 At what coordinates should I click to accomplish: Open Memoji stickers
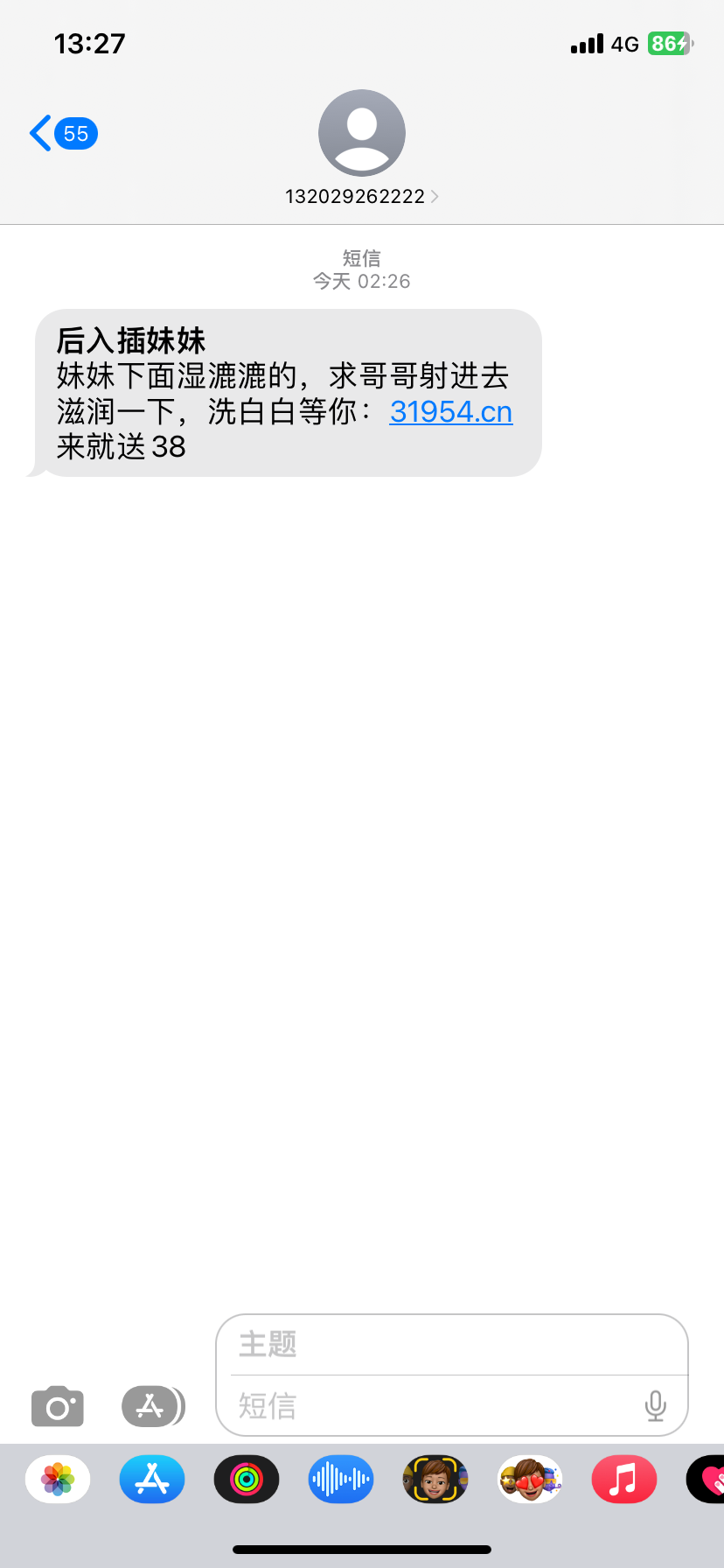530,1480
